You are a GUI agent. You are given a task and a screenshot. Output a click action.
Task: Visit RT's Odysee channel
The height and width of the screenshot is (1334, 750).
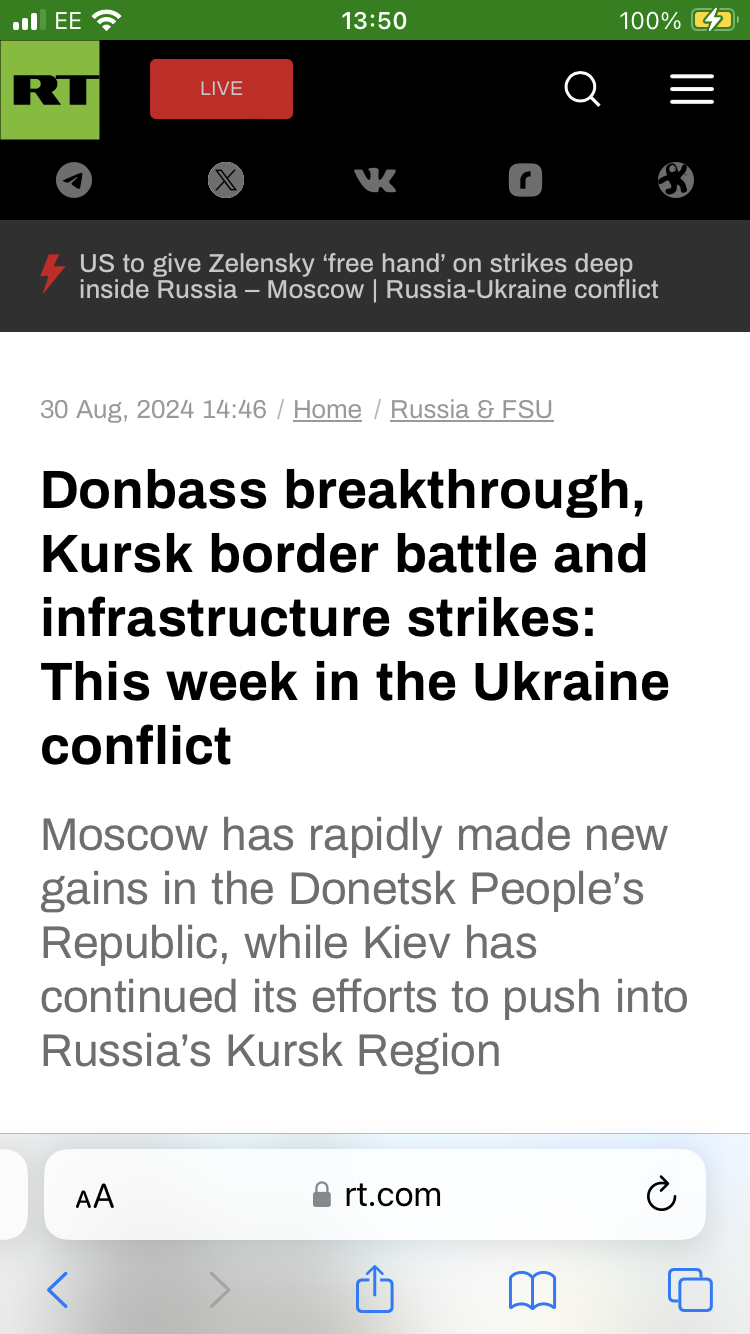click(676, 180)
